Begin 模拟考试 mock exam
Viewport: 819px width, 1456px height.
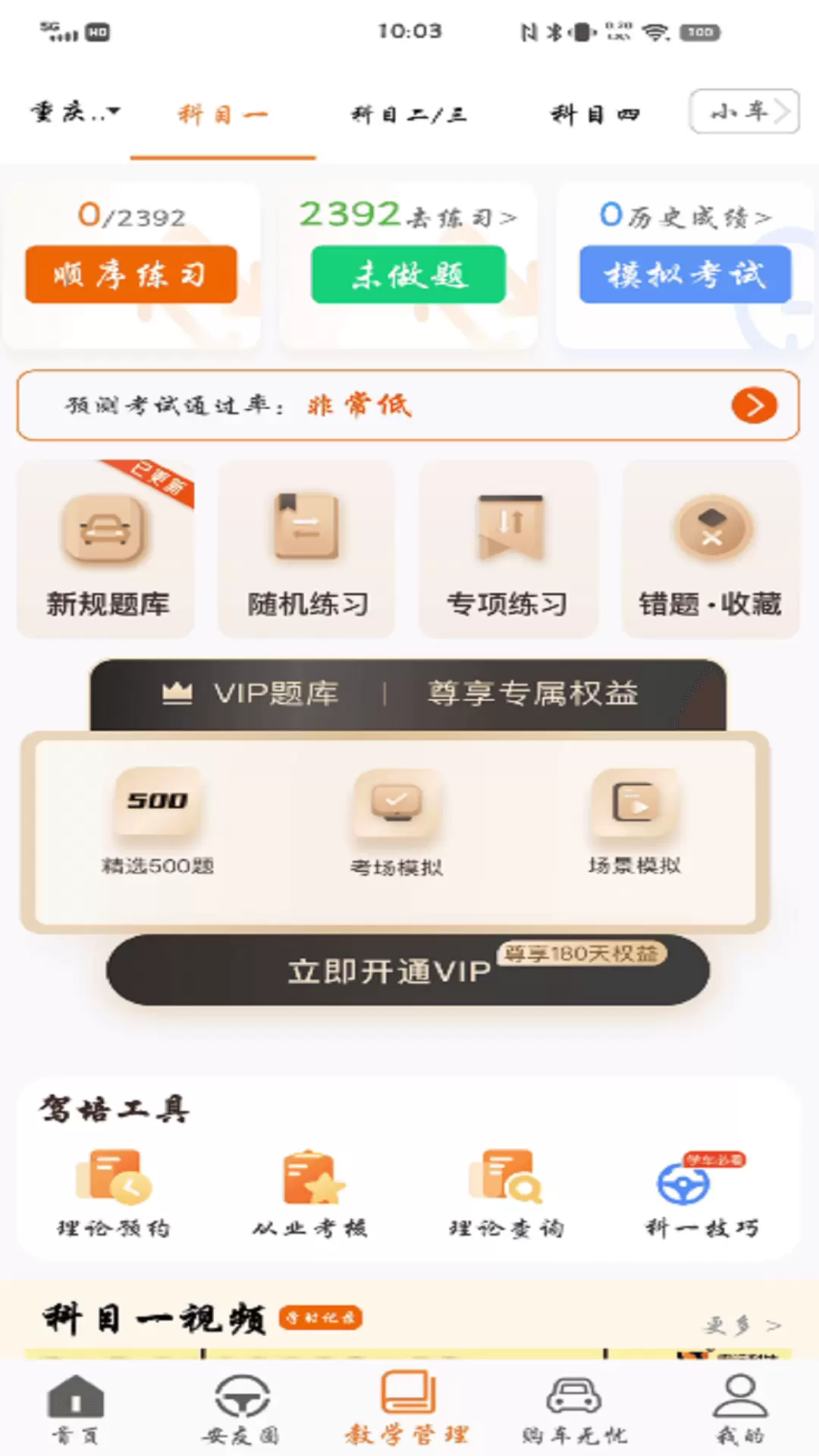pyautogui.click(x=686, y=275)
